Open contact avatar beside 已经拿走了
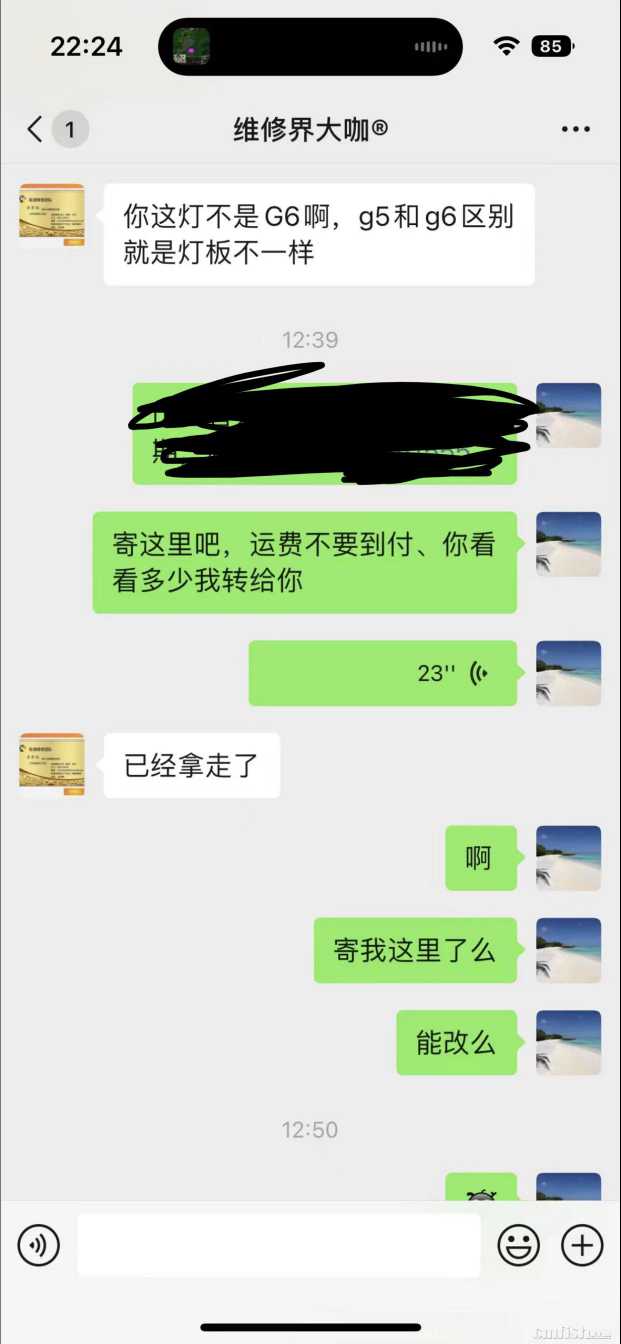 (x=52, y=765)
